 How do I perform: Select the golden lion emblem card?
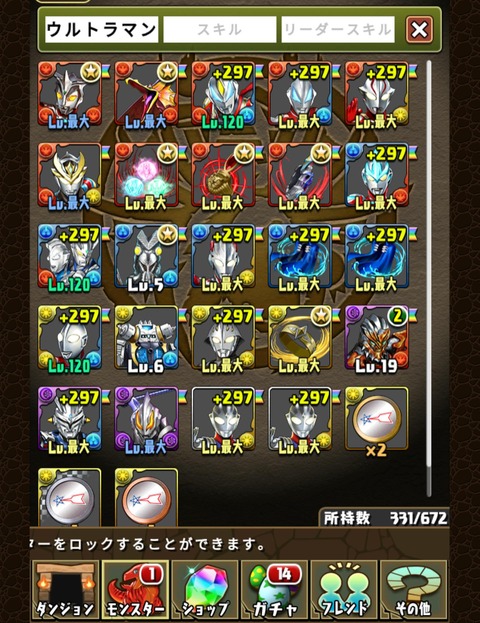coord(223,176)
